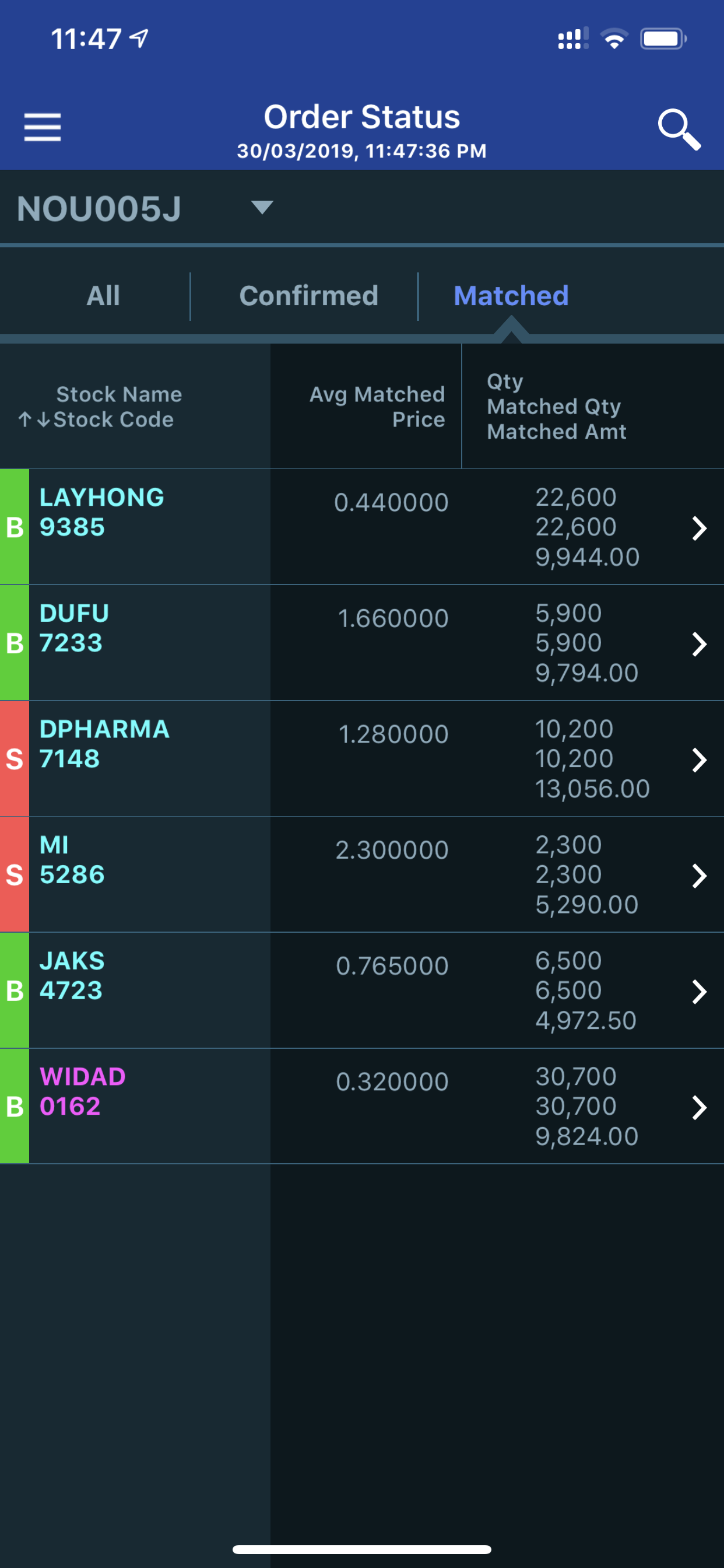Image resolution: width=724 pixels, height=1568 pixels.
Task: Open the WIDAD 0162 order
Action: tap(362, 1106)
